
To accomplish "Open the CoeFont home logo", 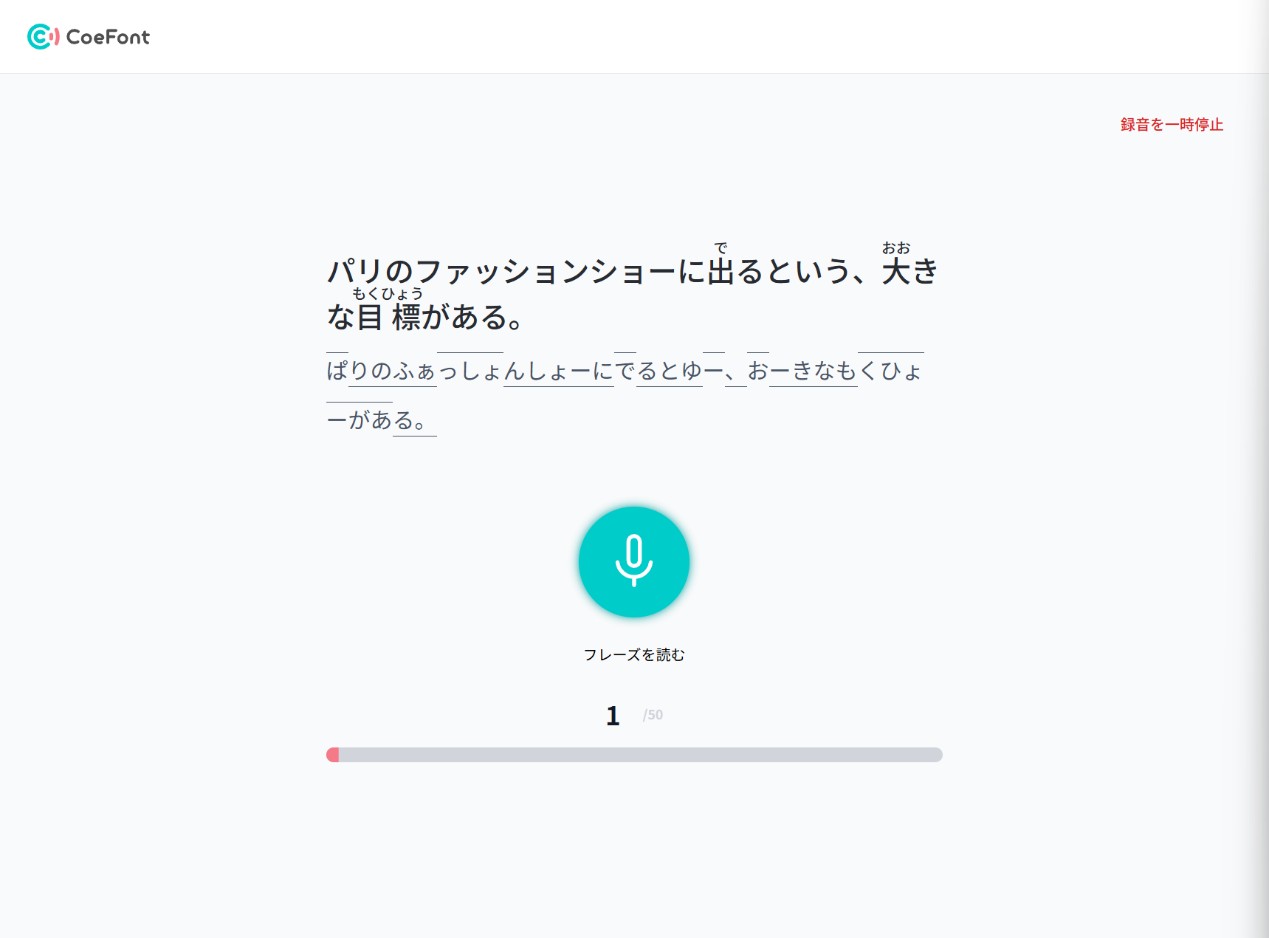I will click(89, 37).
